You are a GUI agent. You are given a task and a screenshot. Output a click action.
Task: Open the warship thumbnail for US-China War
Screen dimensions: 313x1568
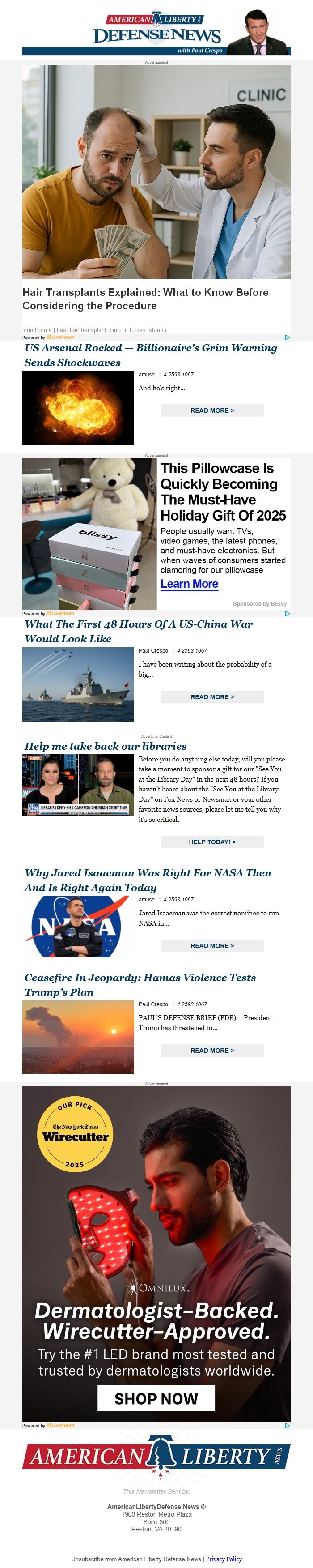tap(78, 684)
